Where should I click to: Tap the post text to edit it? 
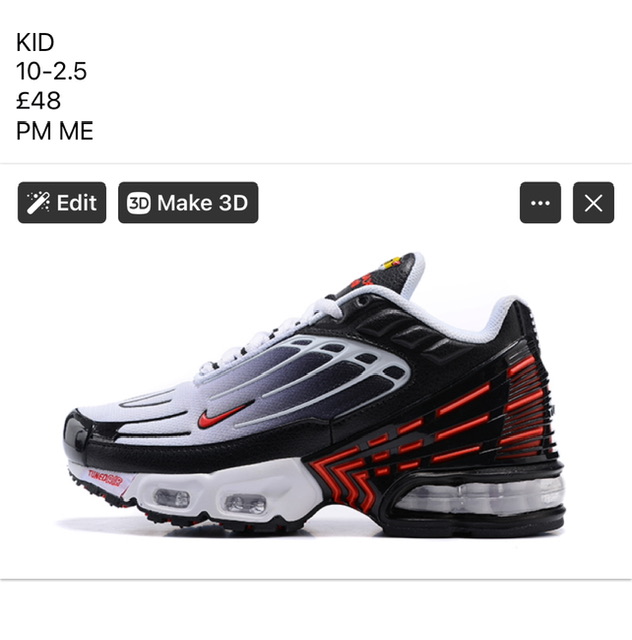(x=55, y=86)
